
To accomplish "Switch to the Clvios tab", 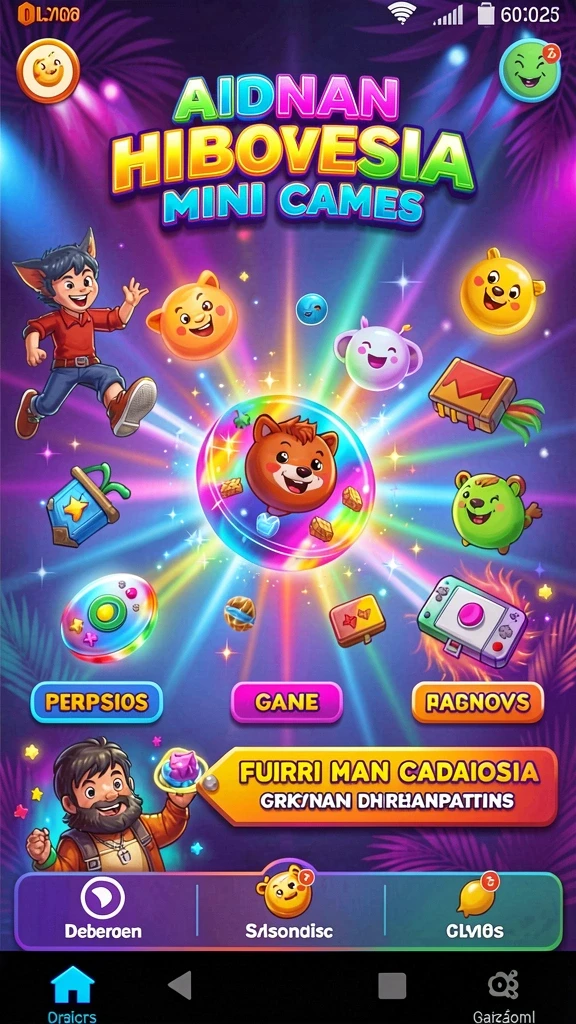I will pyautogui.click(x=475, y=910).
